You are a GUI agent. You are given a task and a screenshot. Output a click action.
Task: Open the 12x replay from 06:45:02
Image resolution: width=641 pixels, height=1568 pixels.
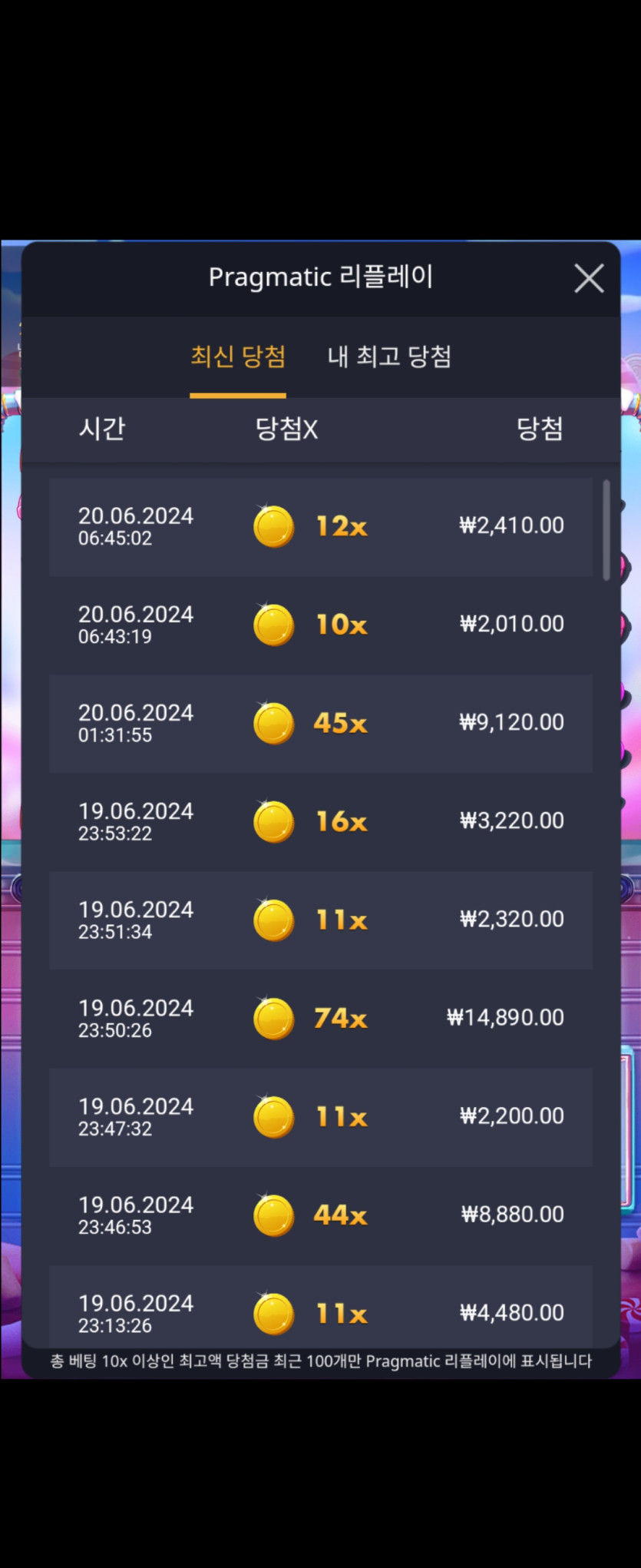coord(320,527)
